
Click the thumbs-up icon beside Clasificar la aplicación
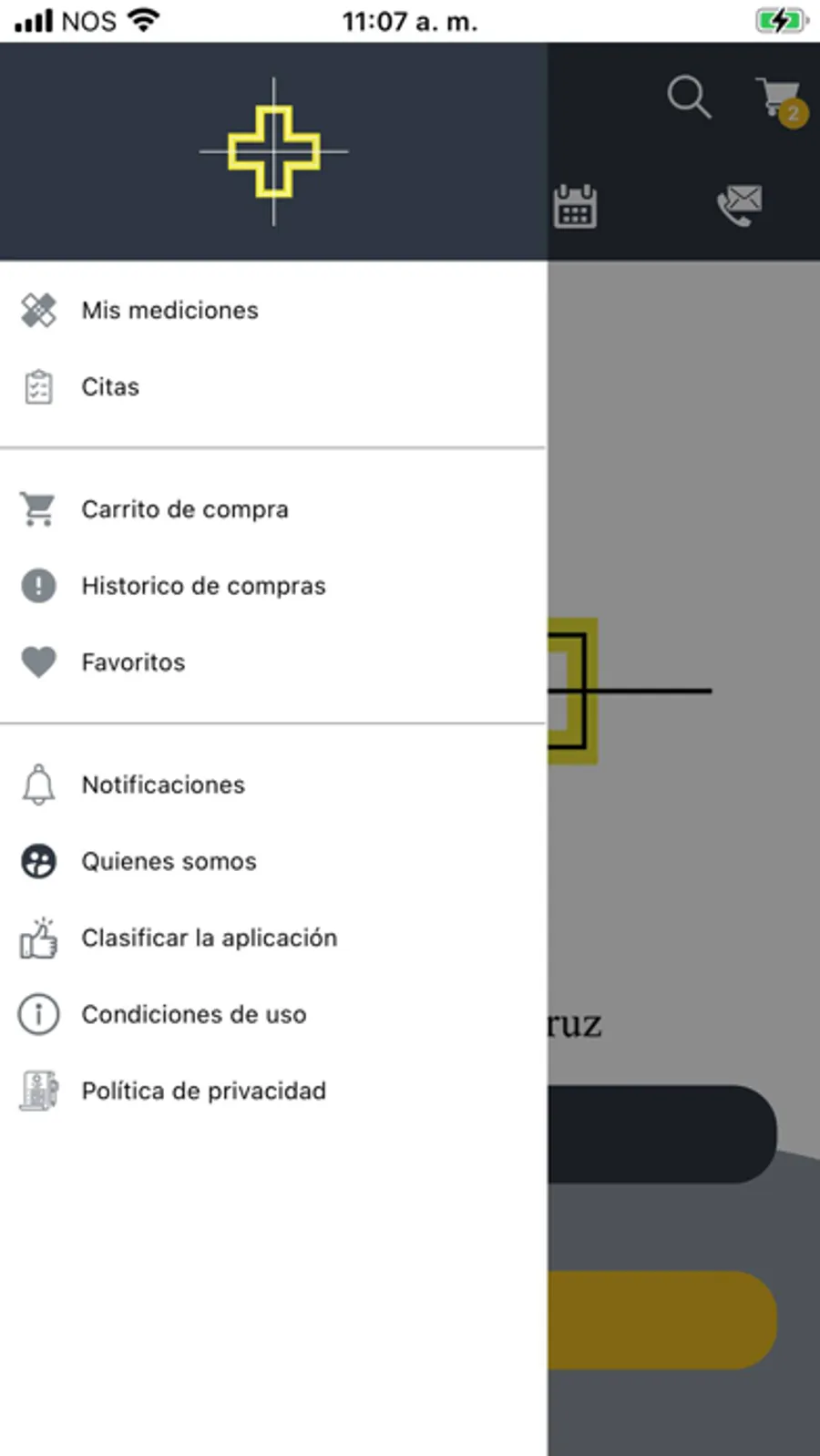[38, 938]
